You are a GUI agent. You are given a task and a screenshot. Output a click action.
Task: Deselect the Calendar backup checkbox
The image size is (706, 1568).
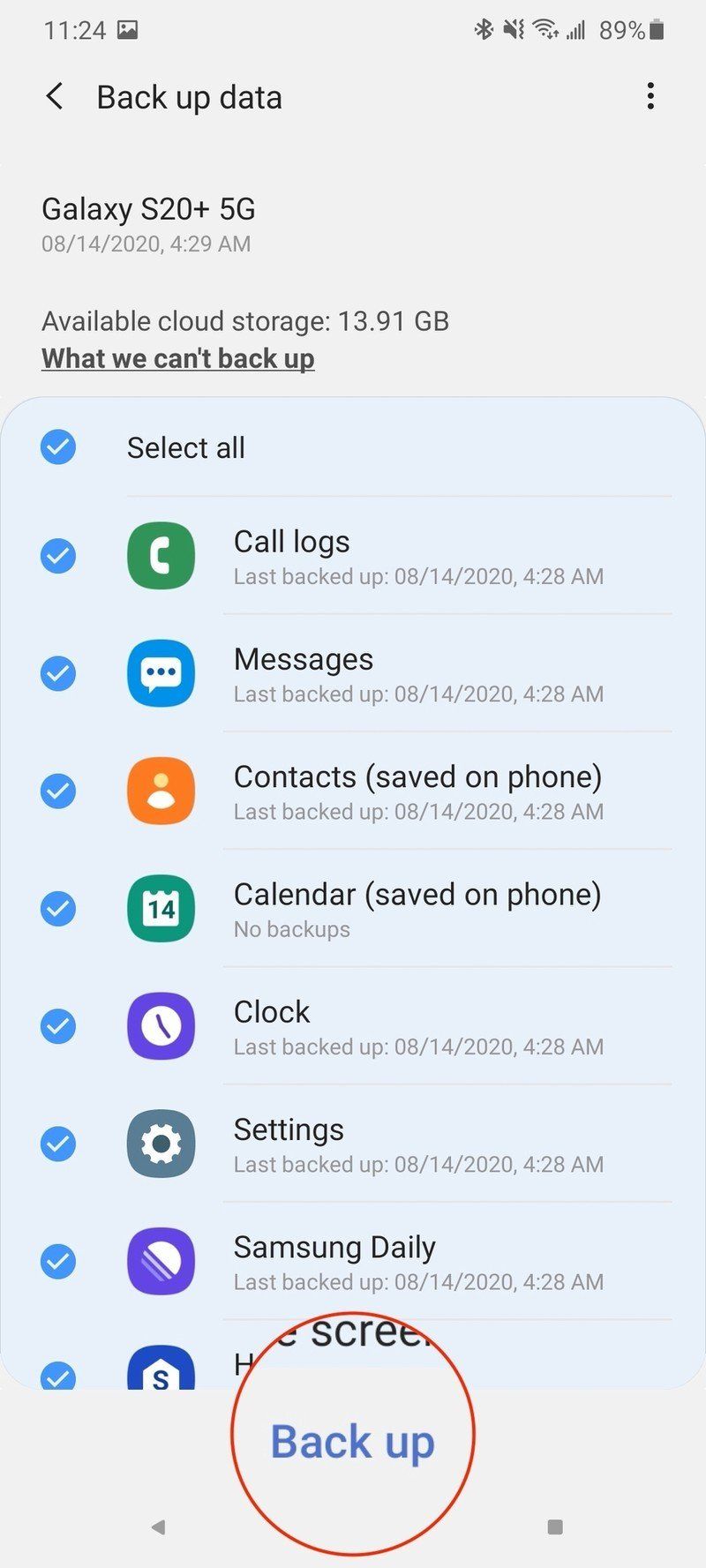coord(57,909)
